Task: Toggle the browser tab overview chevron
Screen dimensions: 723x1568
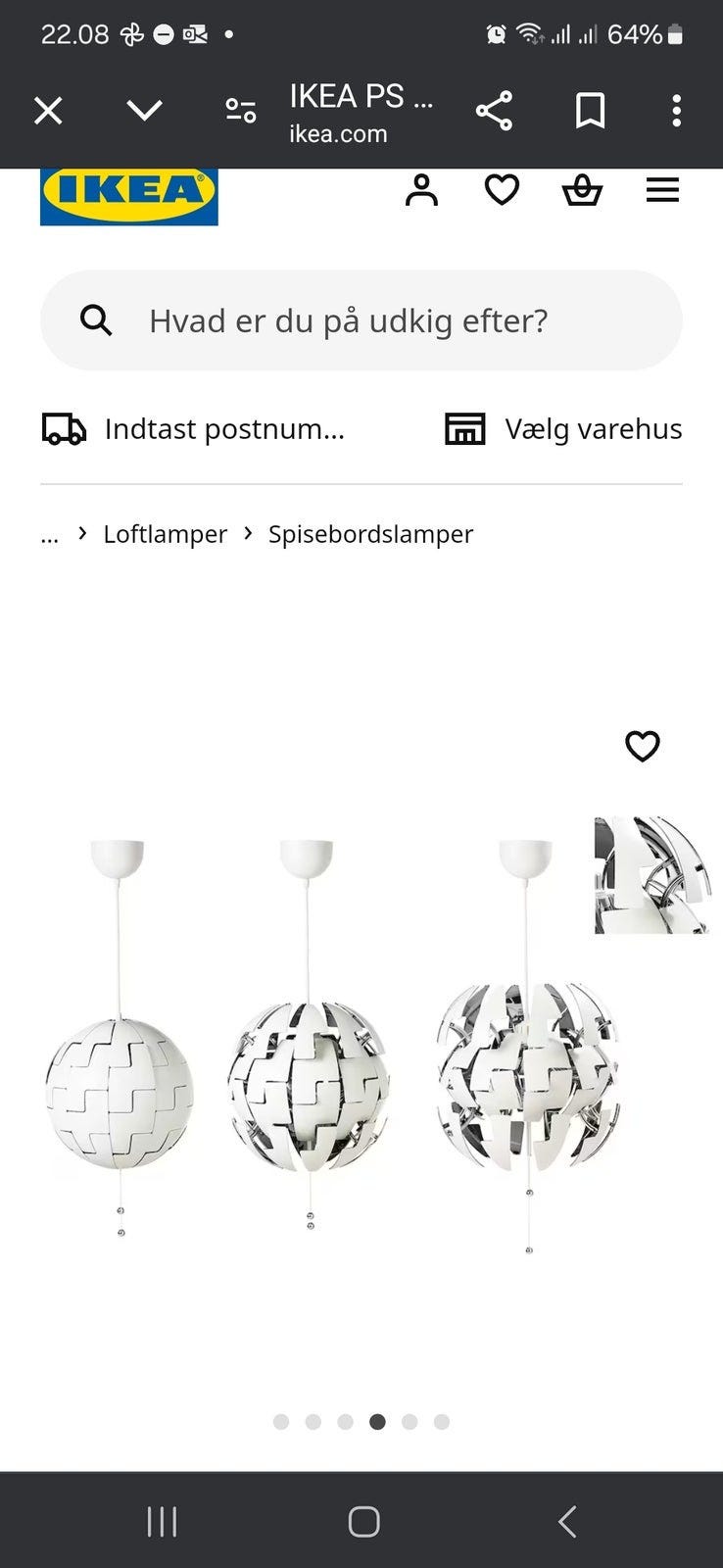Action: [x=143, y=111]
